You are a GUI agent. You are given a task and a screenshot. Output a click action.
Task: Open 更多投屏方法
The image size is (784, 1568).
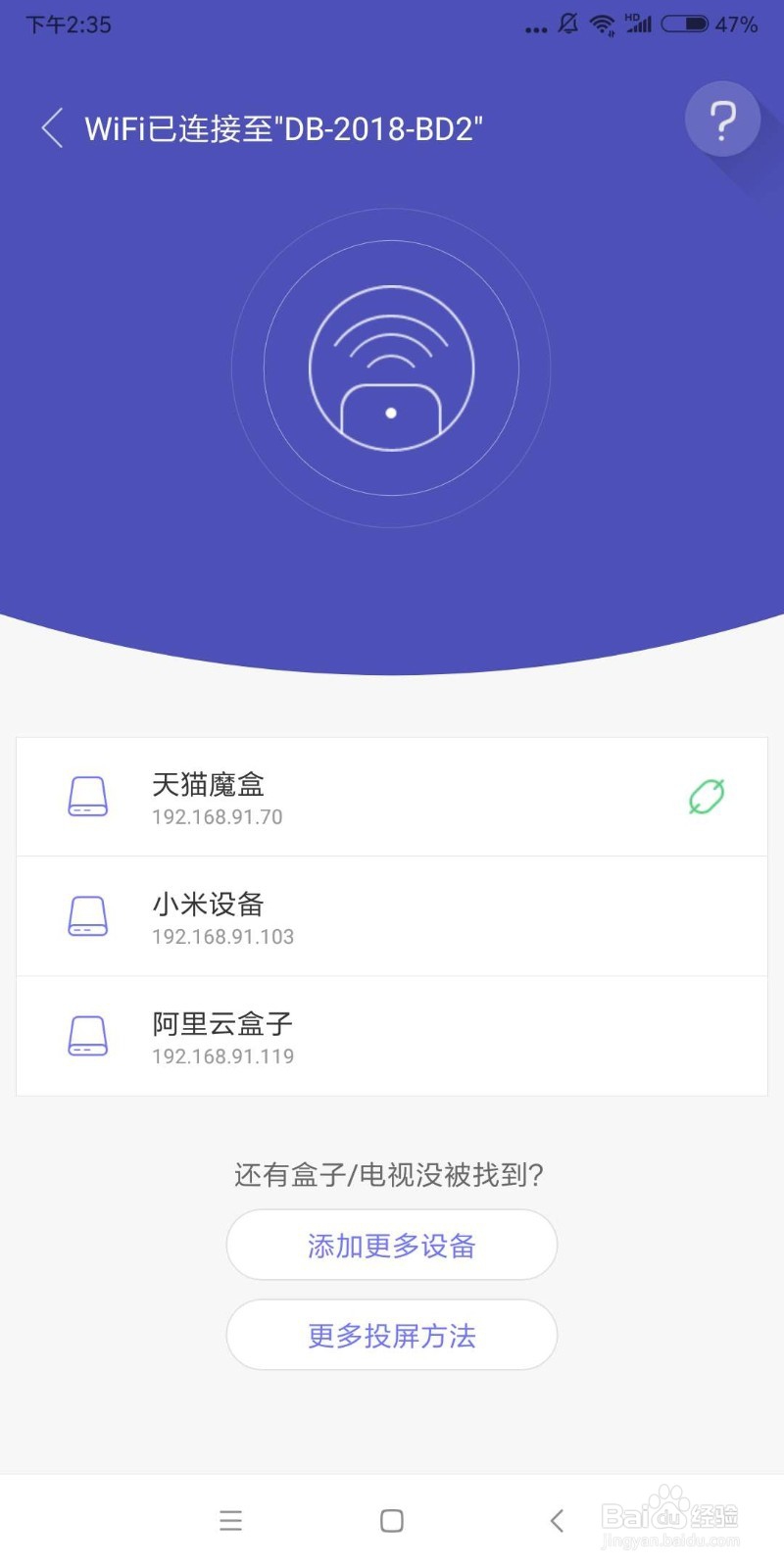pos(392,1335)
